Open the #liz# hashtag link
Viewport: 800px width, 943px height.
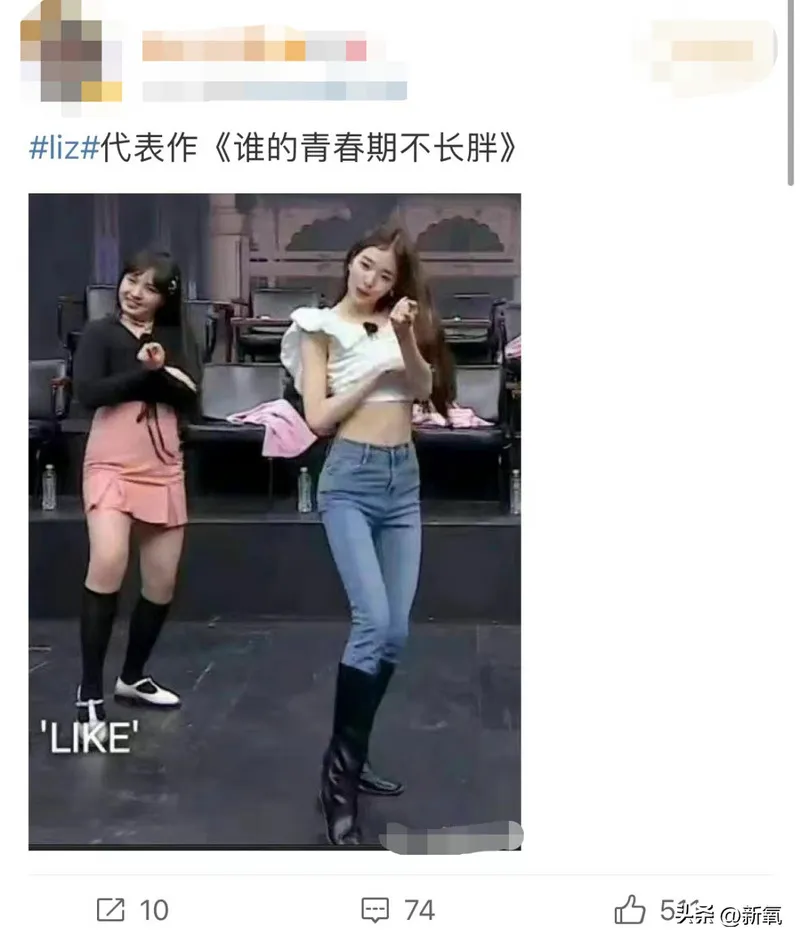64,148
